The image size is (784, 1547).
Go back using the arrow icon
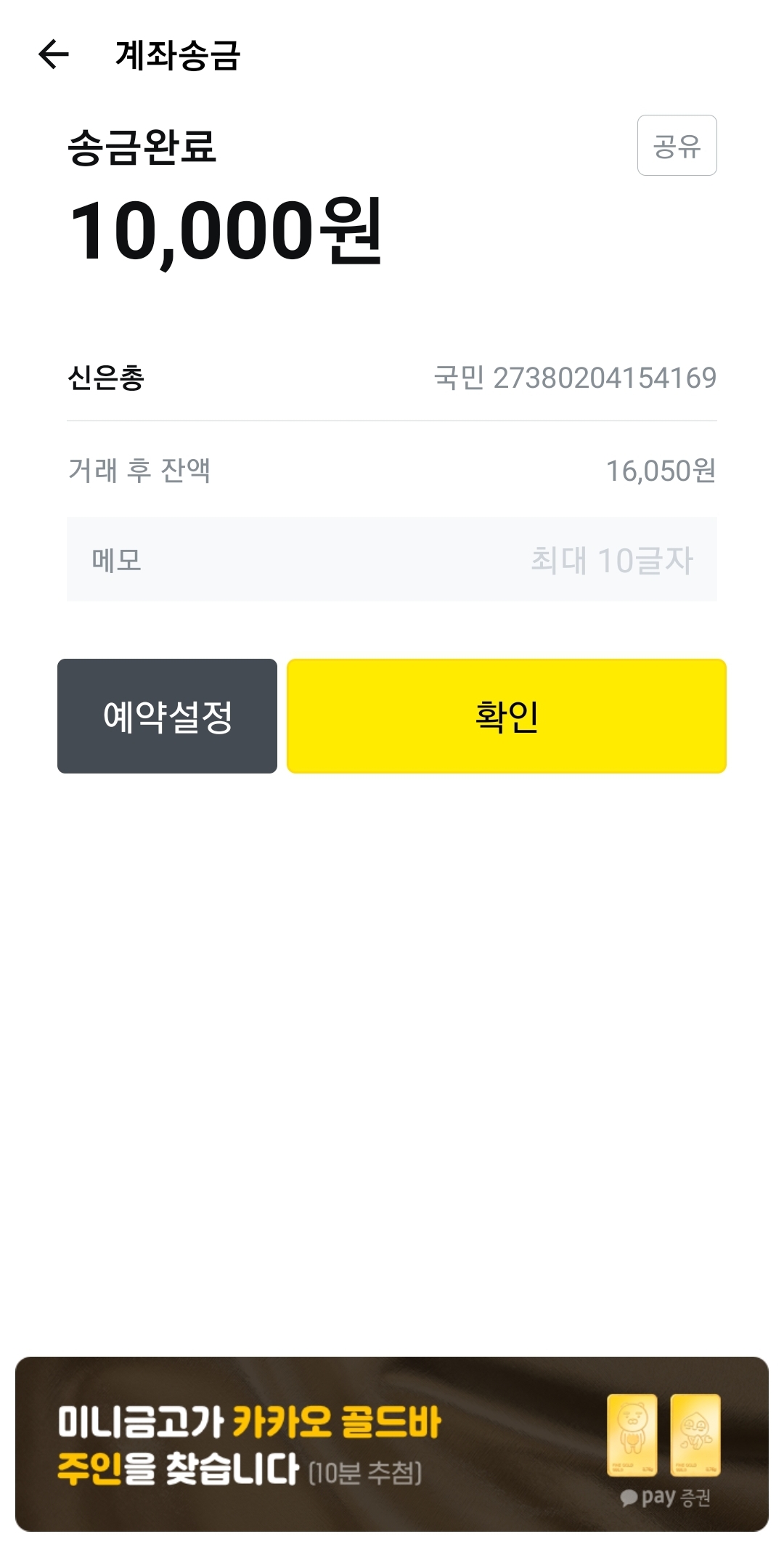click(x=53, y=54)
